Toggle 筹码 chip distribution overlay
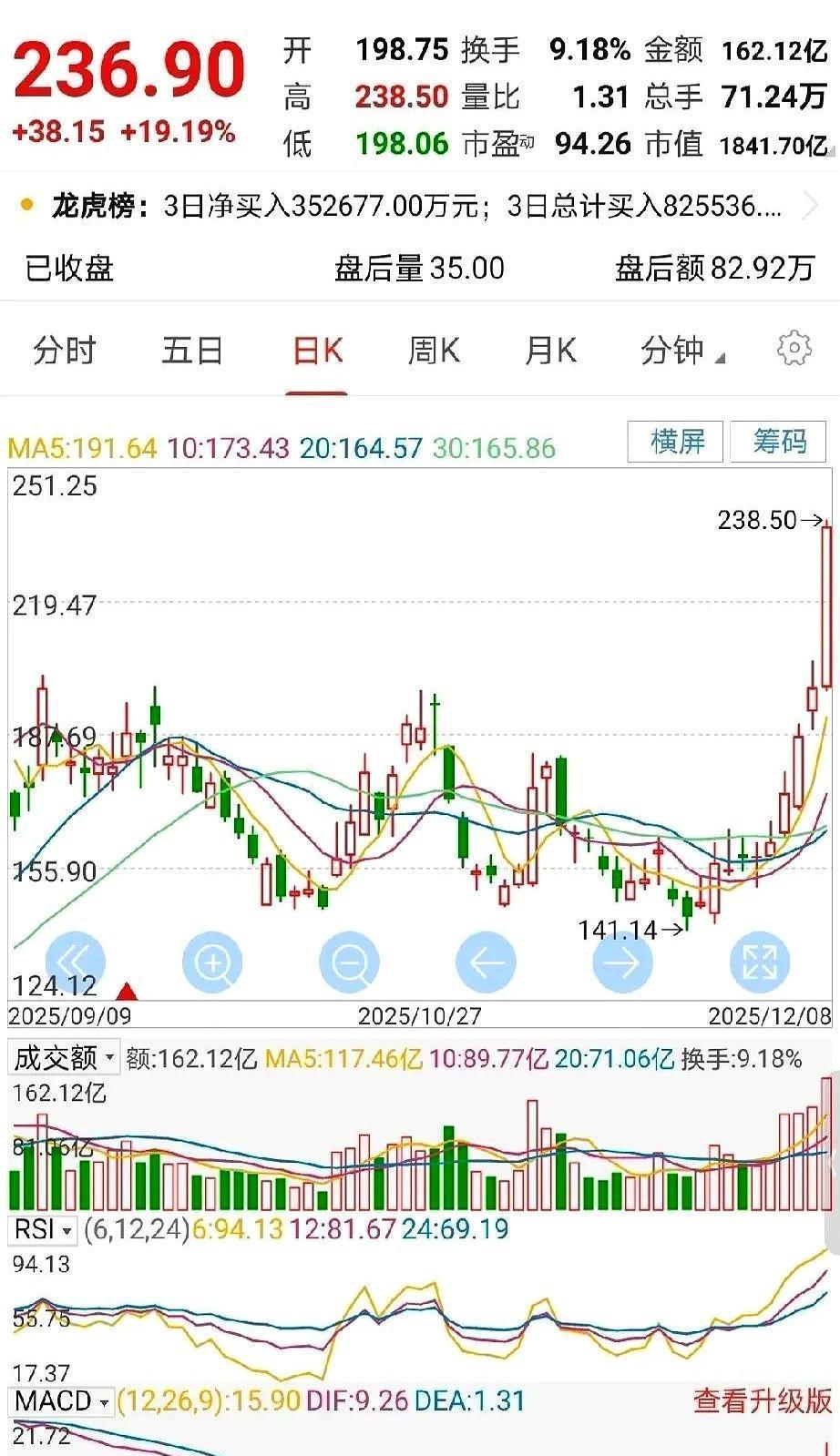Screen dimensions: 840x1456 pyautogui.click(x=778, y=441)
